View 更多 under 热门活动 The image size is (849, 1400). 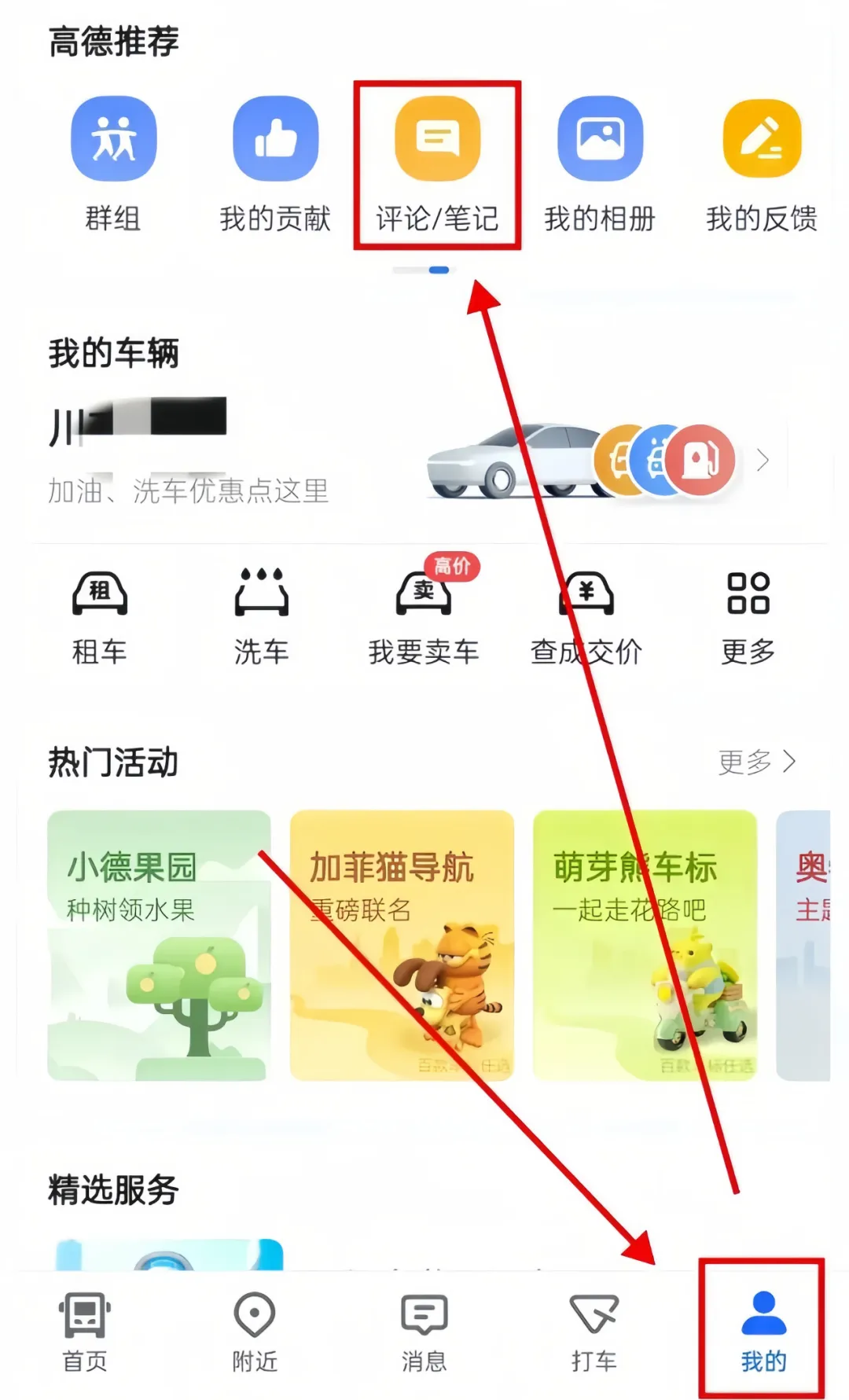coord(757,762)
